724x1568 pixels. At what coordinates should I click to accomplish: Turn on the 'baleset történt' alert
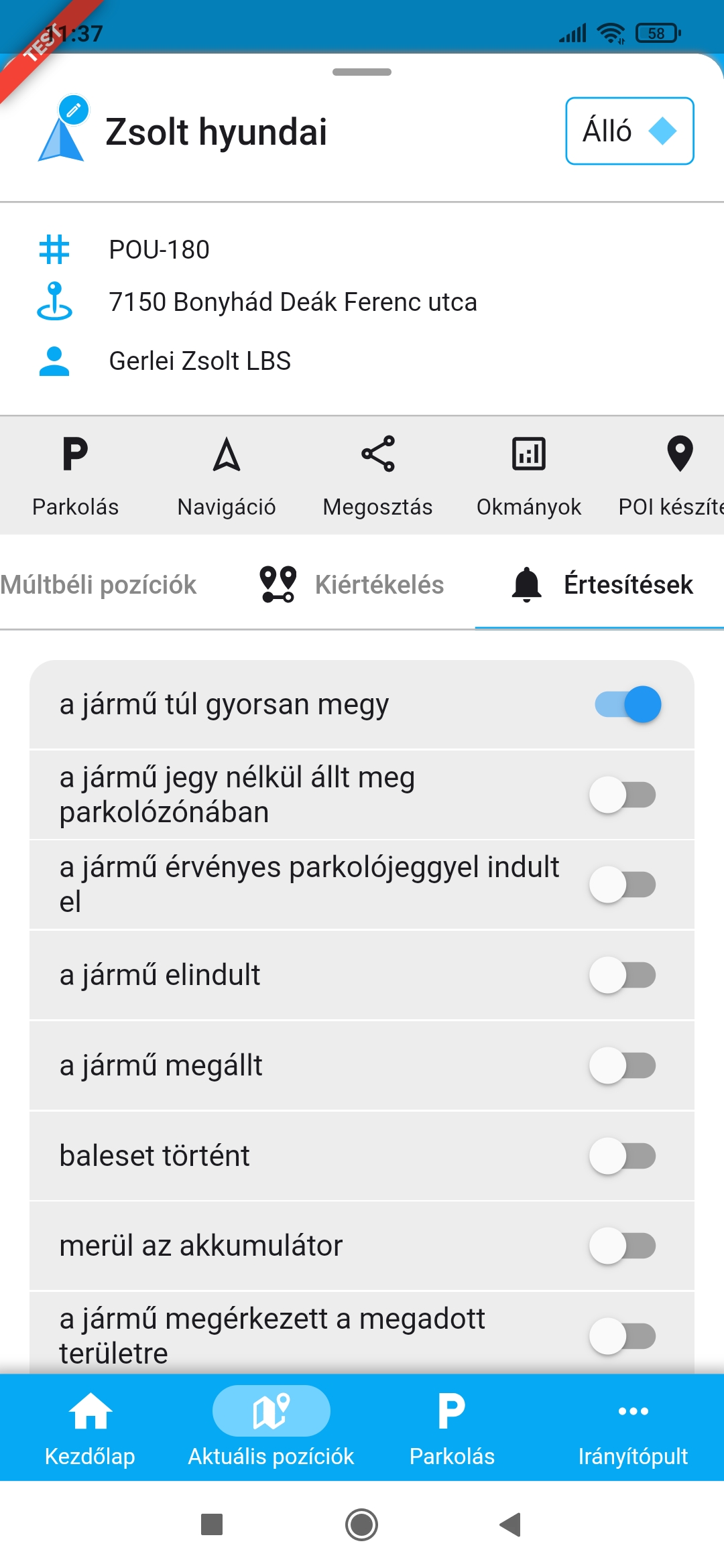[x=623, y=1156]
